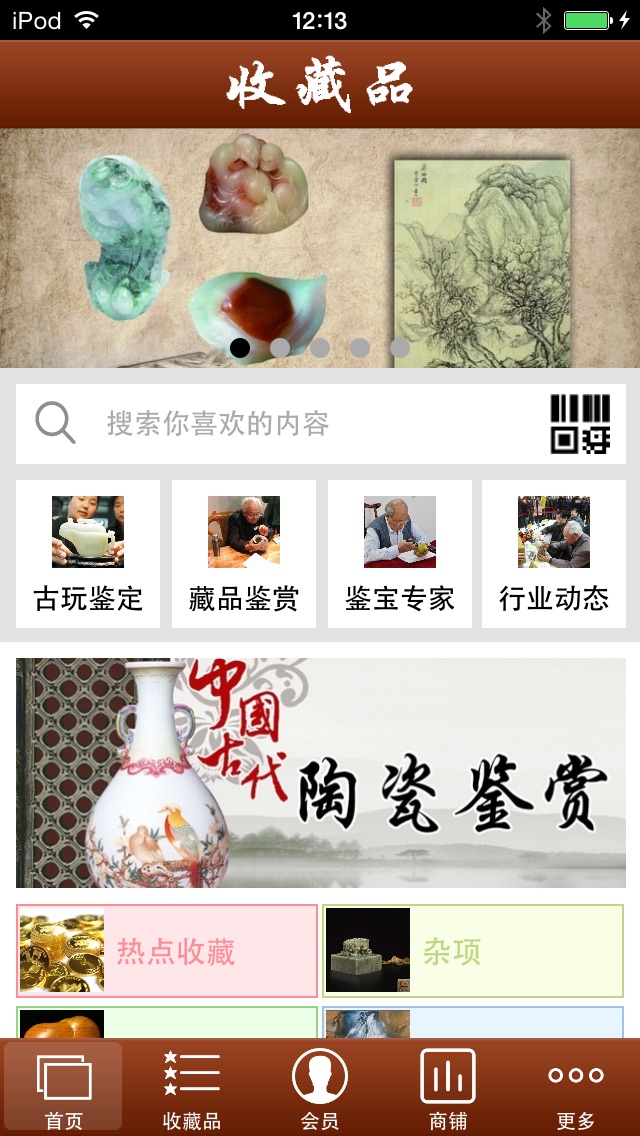Switch to the 收藏品 tab
This screenshot has height=1136, width=640.
pos(192,1088)
